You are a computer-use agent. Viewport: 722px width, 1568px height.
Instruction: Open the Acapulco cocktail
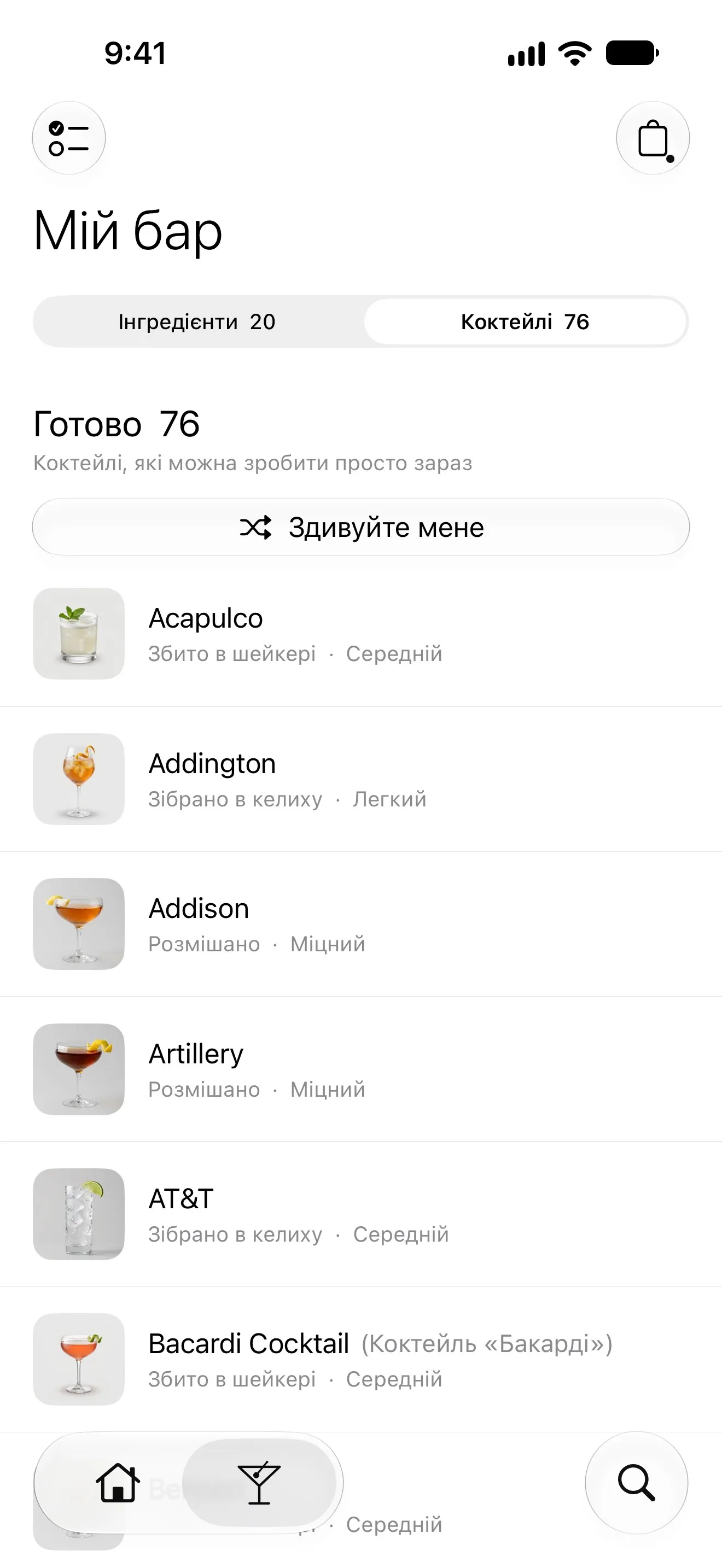361,634
